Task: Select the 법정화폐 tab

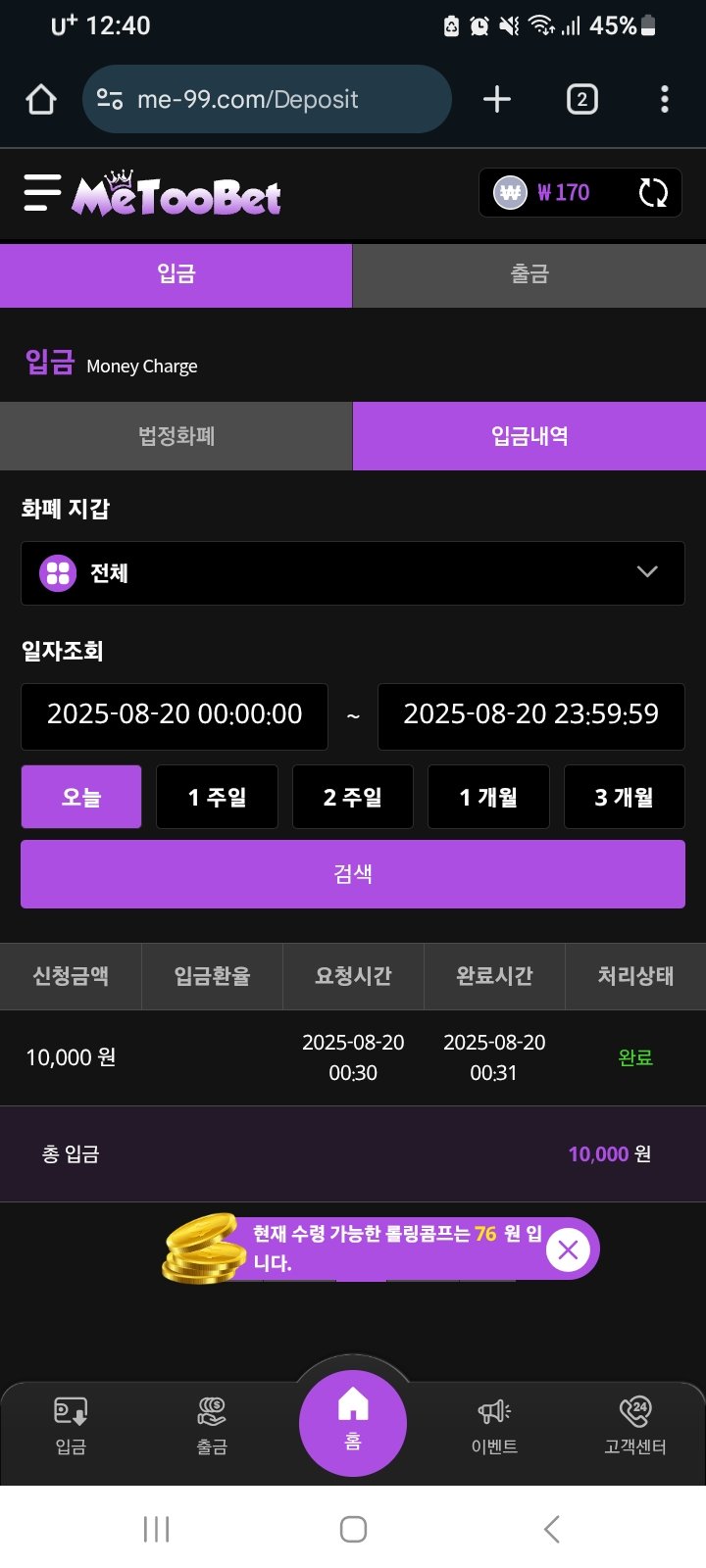Action: (x=176, y=436)
